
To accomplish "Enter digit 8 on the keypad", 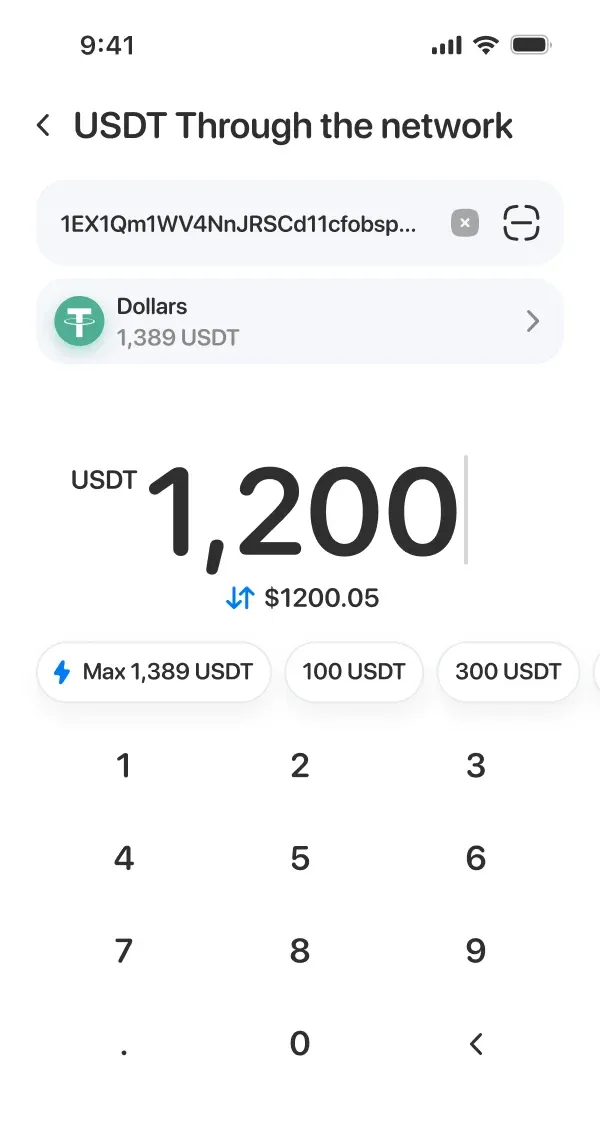I will pos(300,950).
